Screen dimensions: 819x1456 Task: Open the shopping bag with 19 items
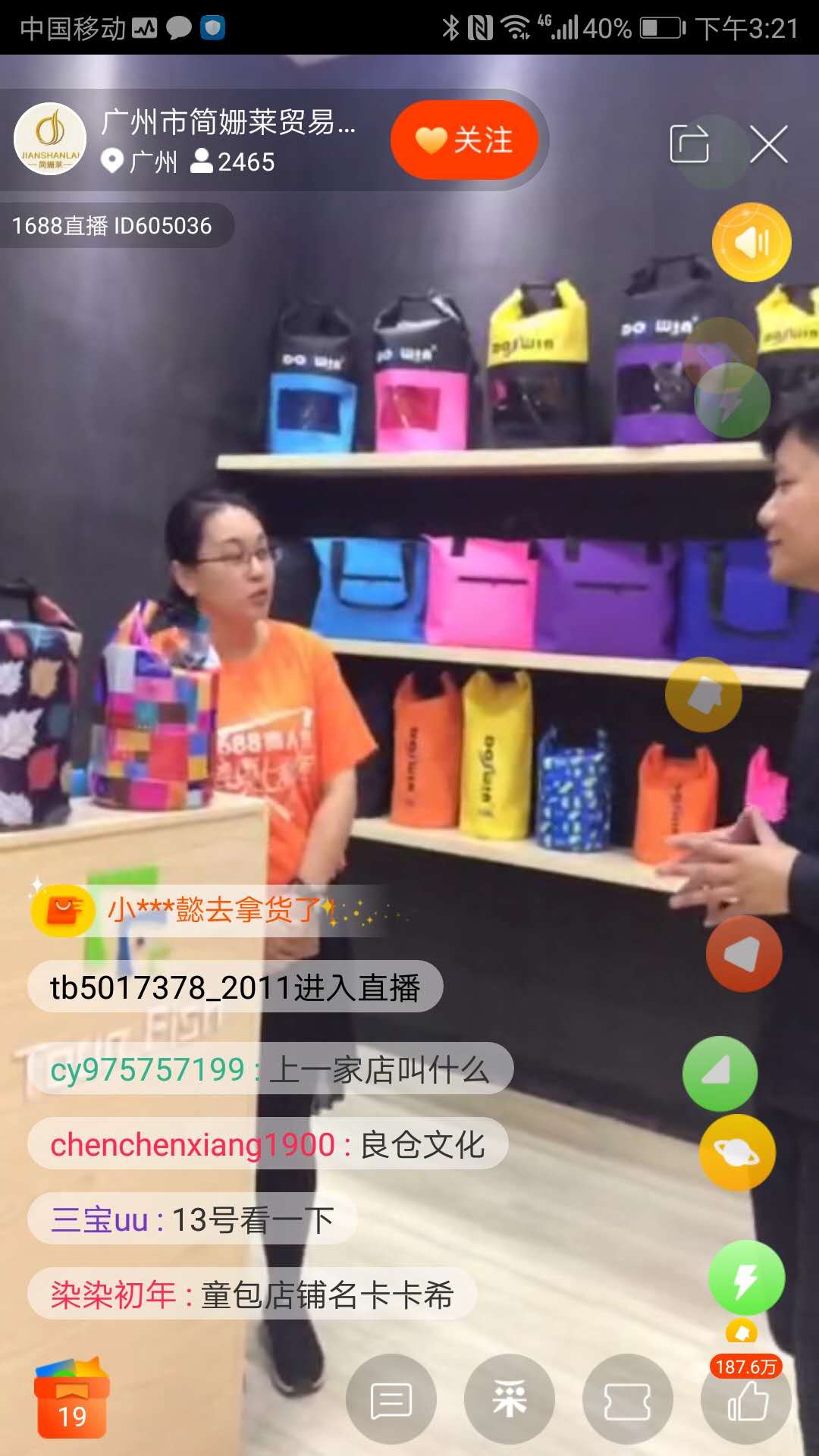(x=72, y=1399)
